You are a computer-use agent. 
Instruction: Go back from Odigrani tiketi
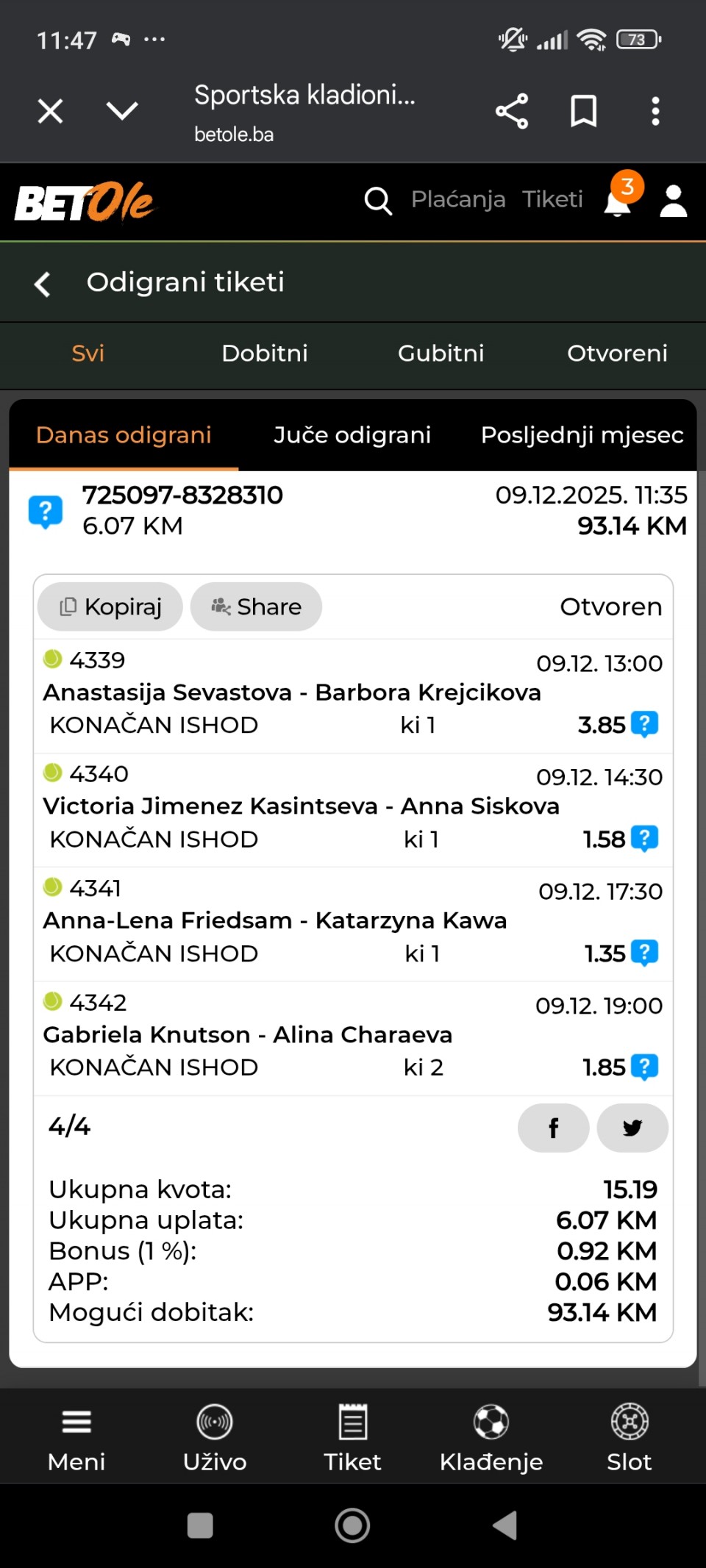tap(43, 284)
